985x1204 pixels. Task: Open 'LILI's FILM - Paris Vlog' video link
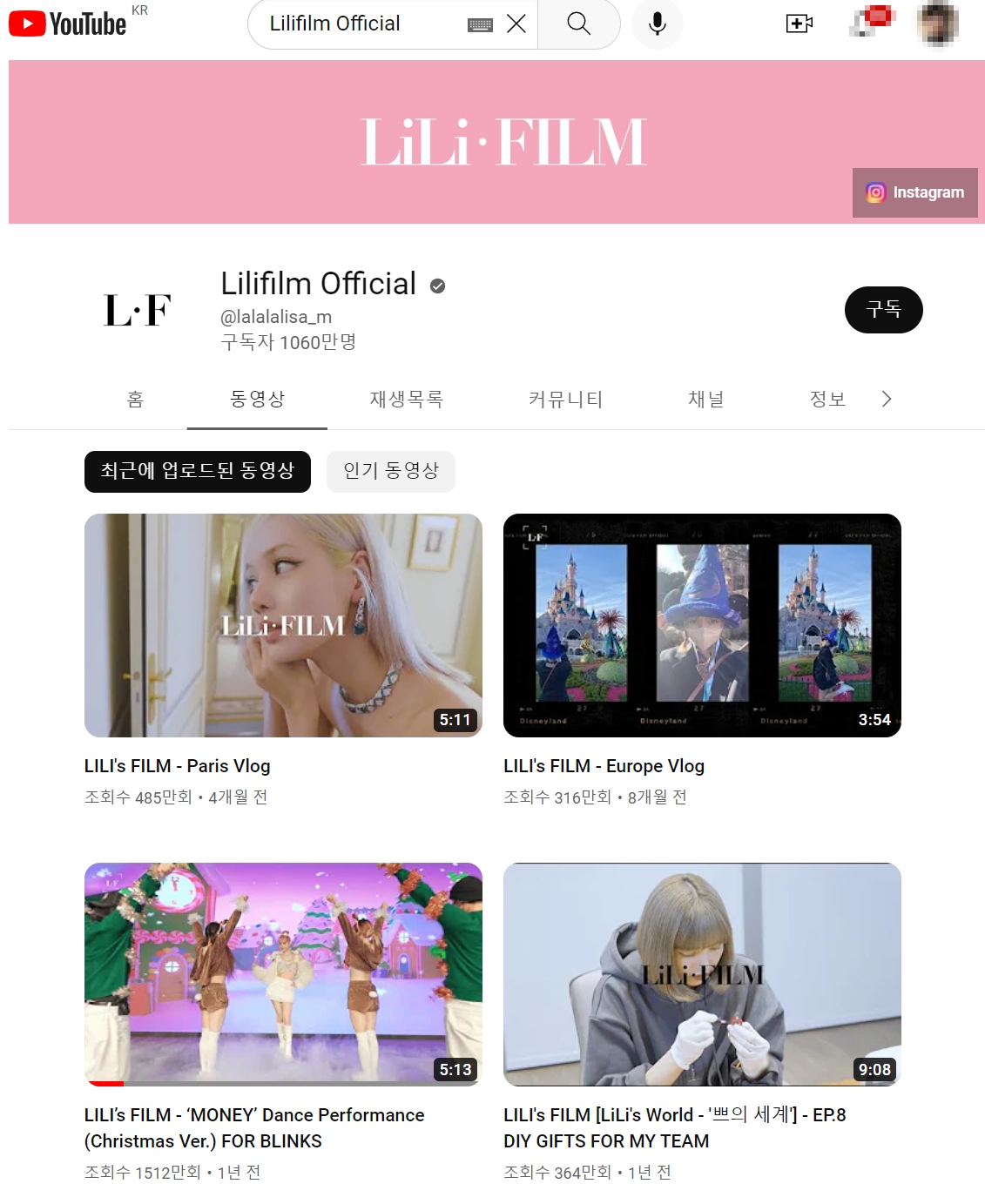[177, 766]
